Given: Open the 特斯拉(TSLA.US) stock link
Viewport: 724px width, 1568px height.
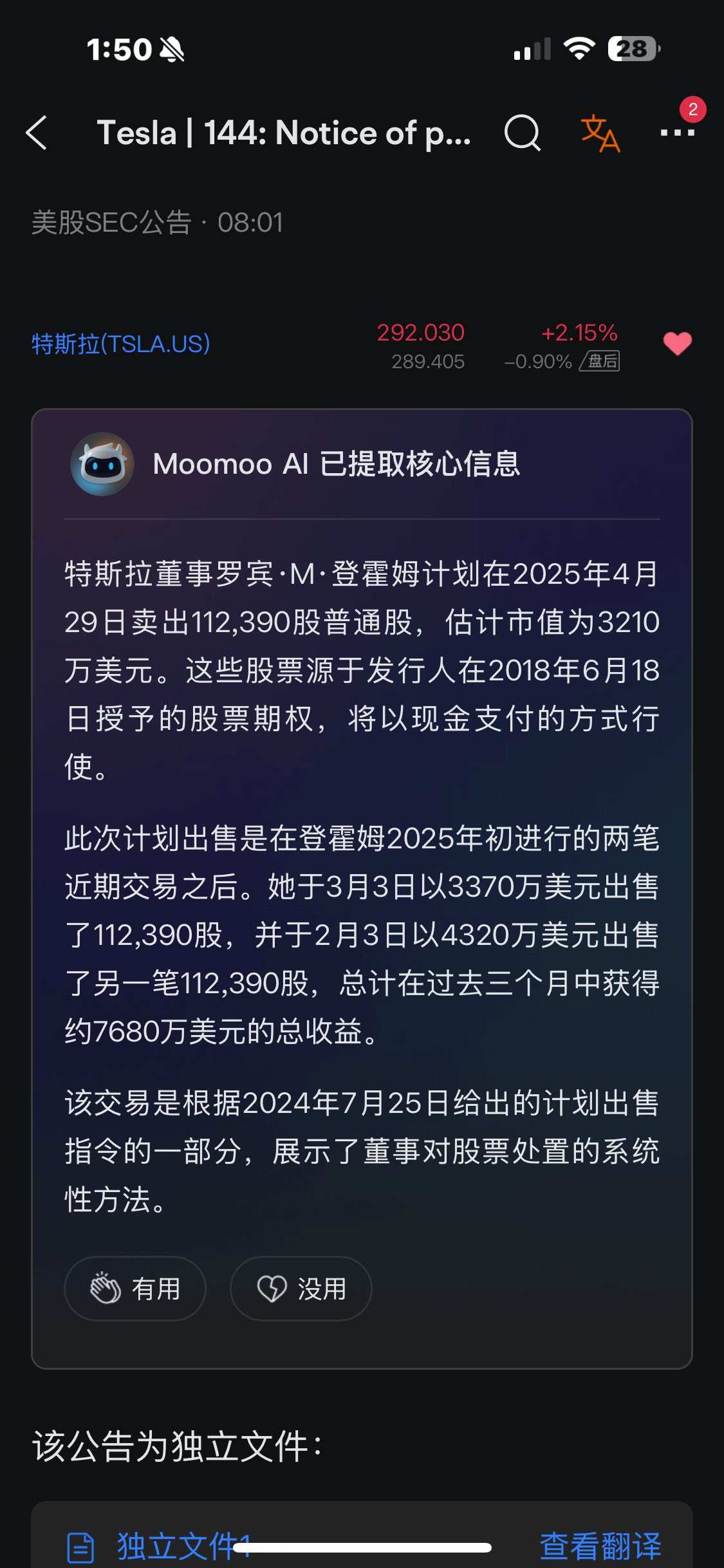Looking at the screenshot, I should click(x=121, y=344).
